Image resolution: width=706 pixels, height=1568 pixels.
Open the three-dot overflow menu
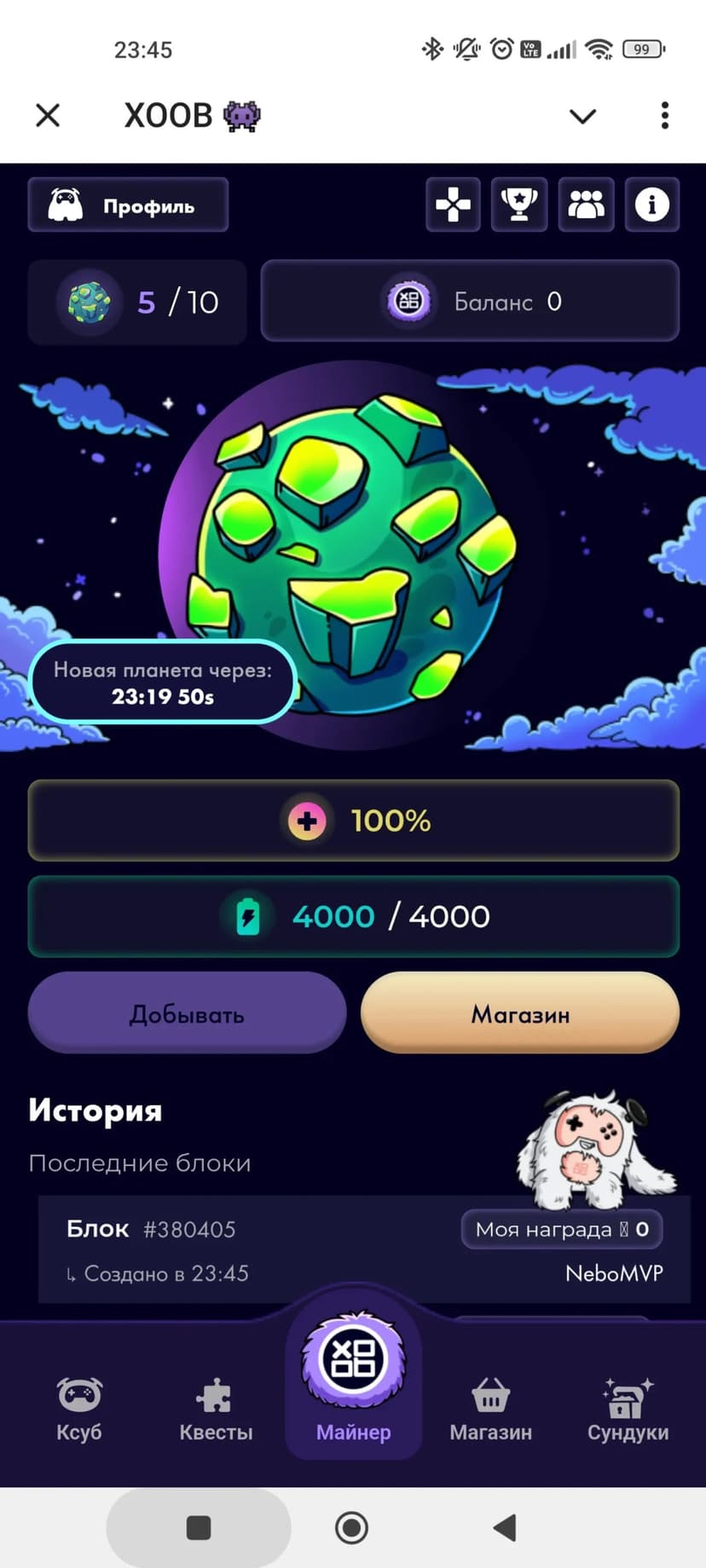pyautogui.click(x=664, y=115)
